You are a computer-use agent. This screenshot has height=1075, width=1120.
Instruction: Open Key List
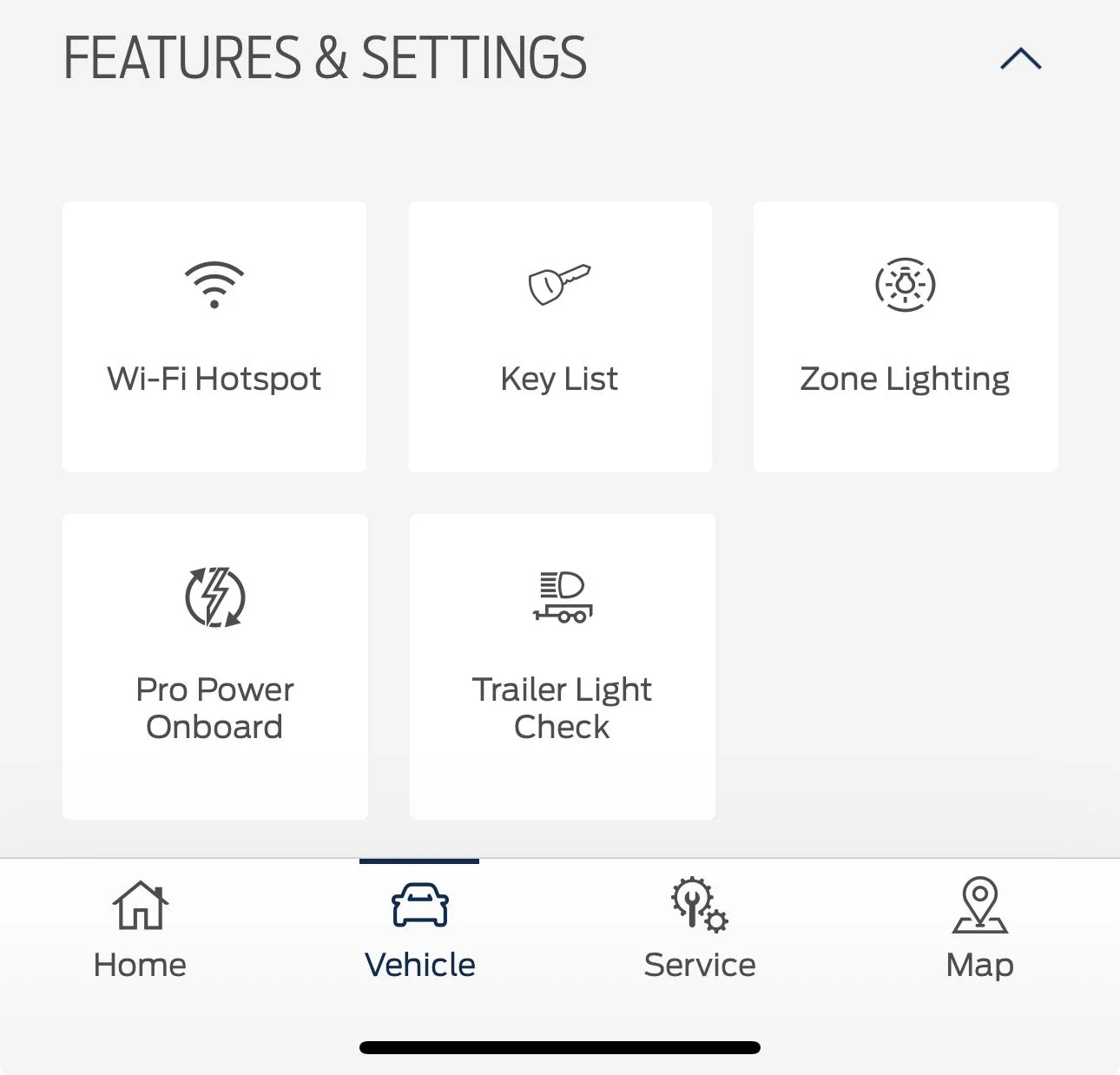pyautogui.click(x=560, y=337)
